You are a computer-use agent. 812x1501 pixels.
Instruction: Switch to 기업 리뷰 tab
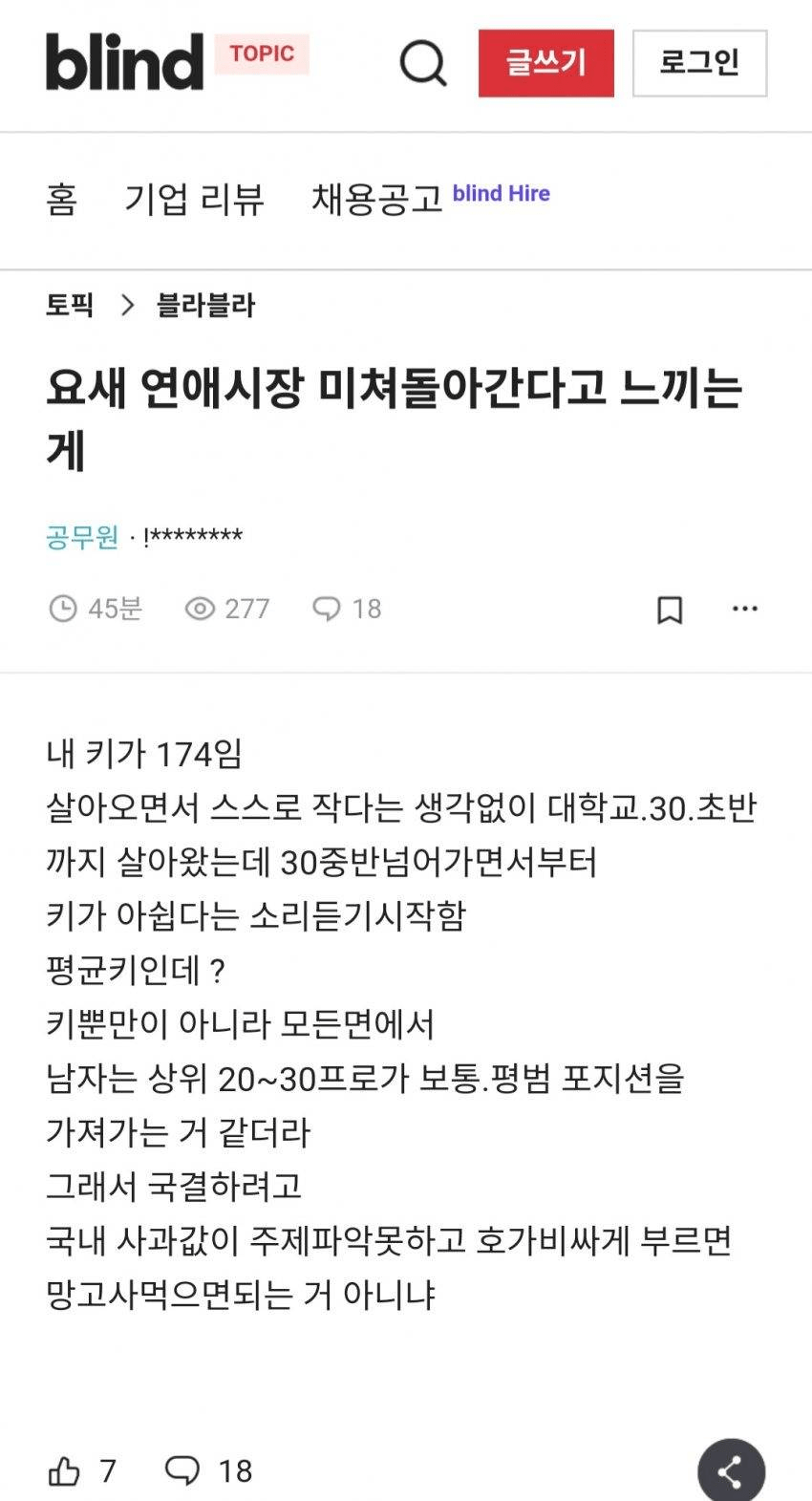194,199
